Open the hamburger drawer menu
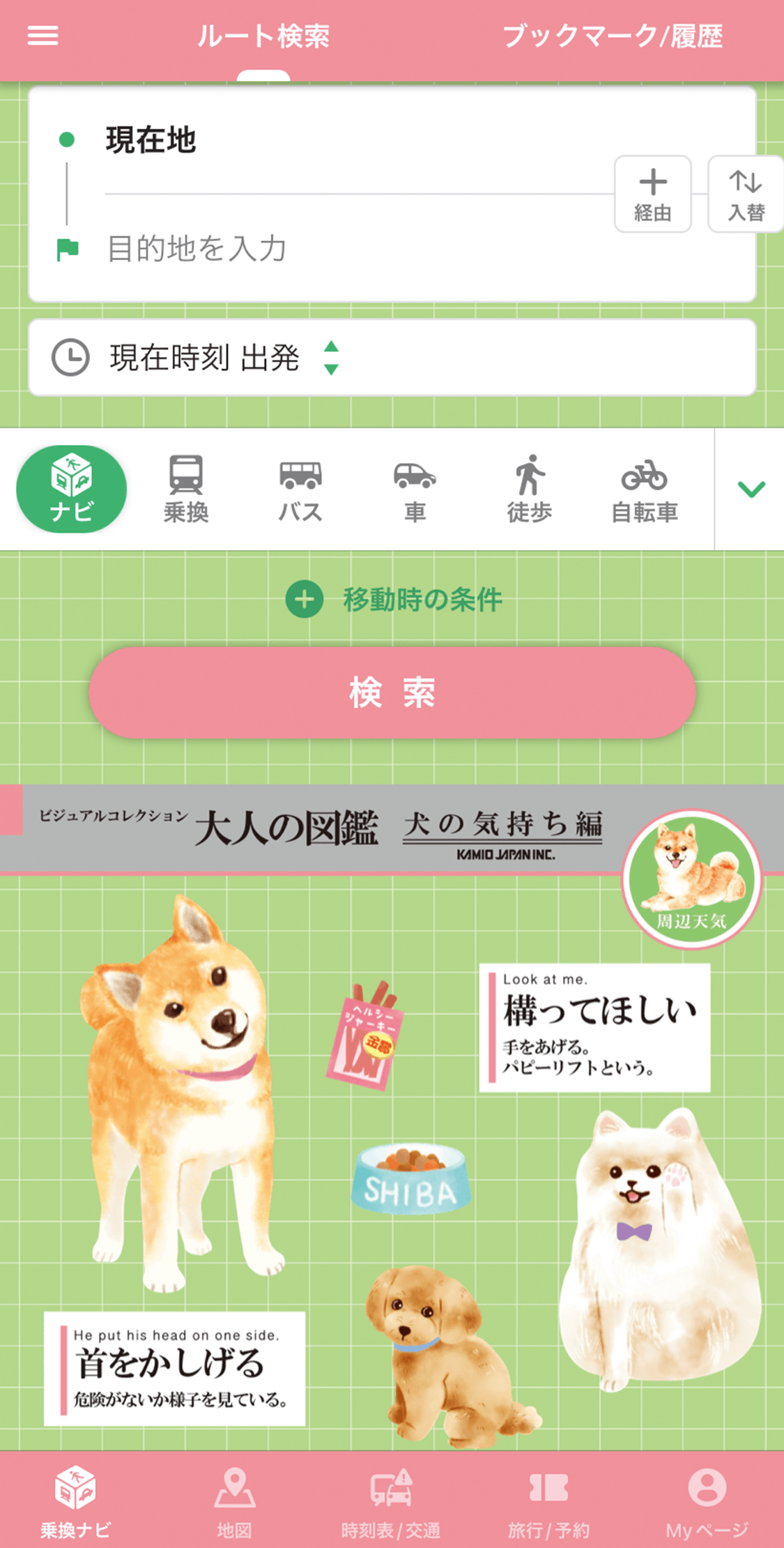 tap(43, 36)
